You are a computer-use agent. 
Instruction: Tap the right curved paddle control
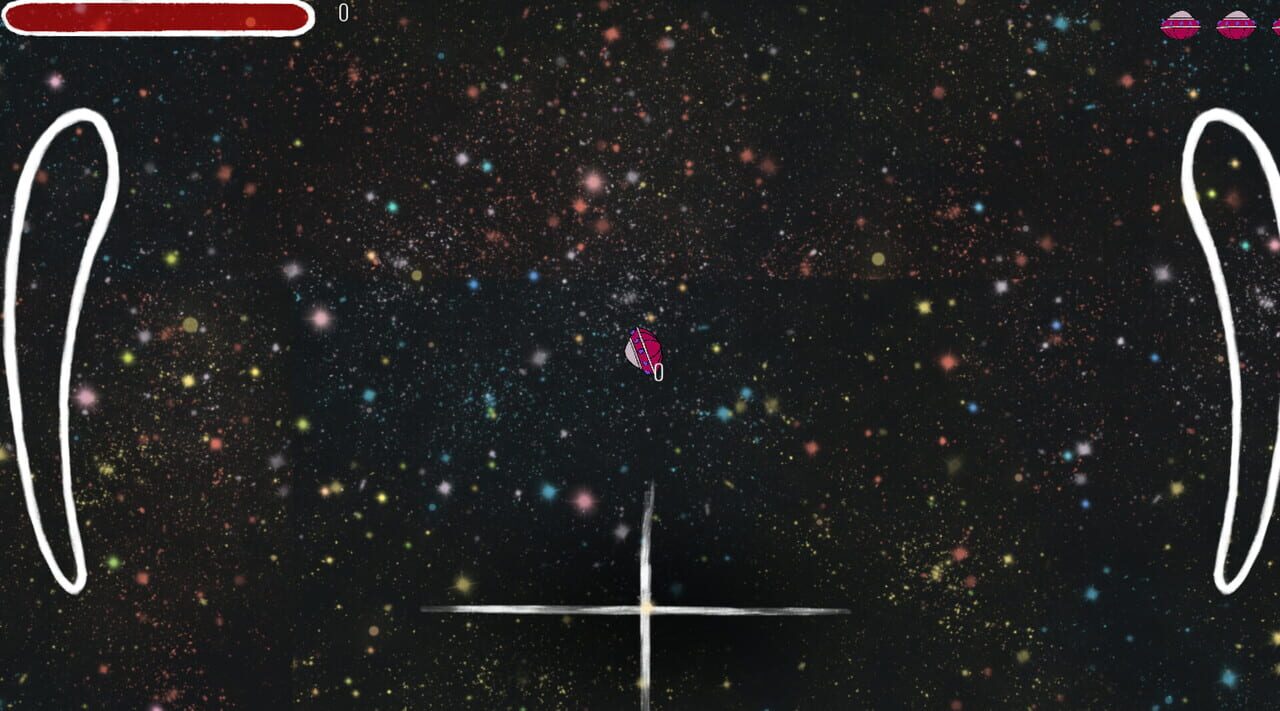pos(1232,350)
